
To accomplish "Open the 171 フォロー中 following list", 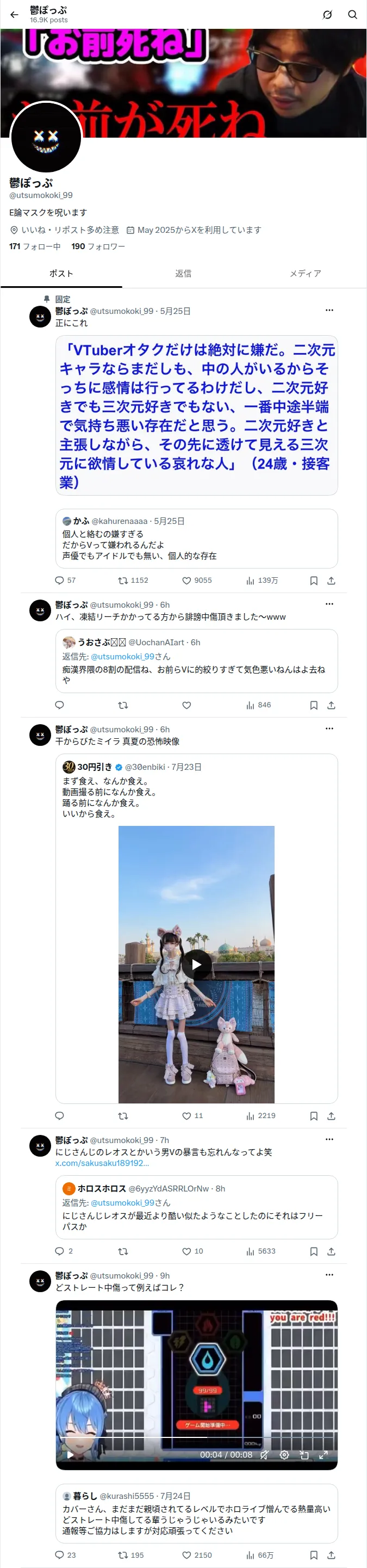I will click(35, 246).
